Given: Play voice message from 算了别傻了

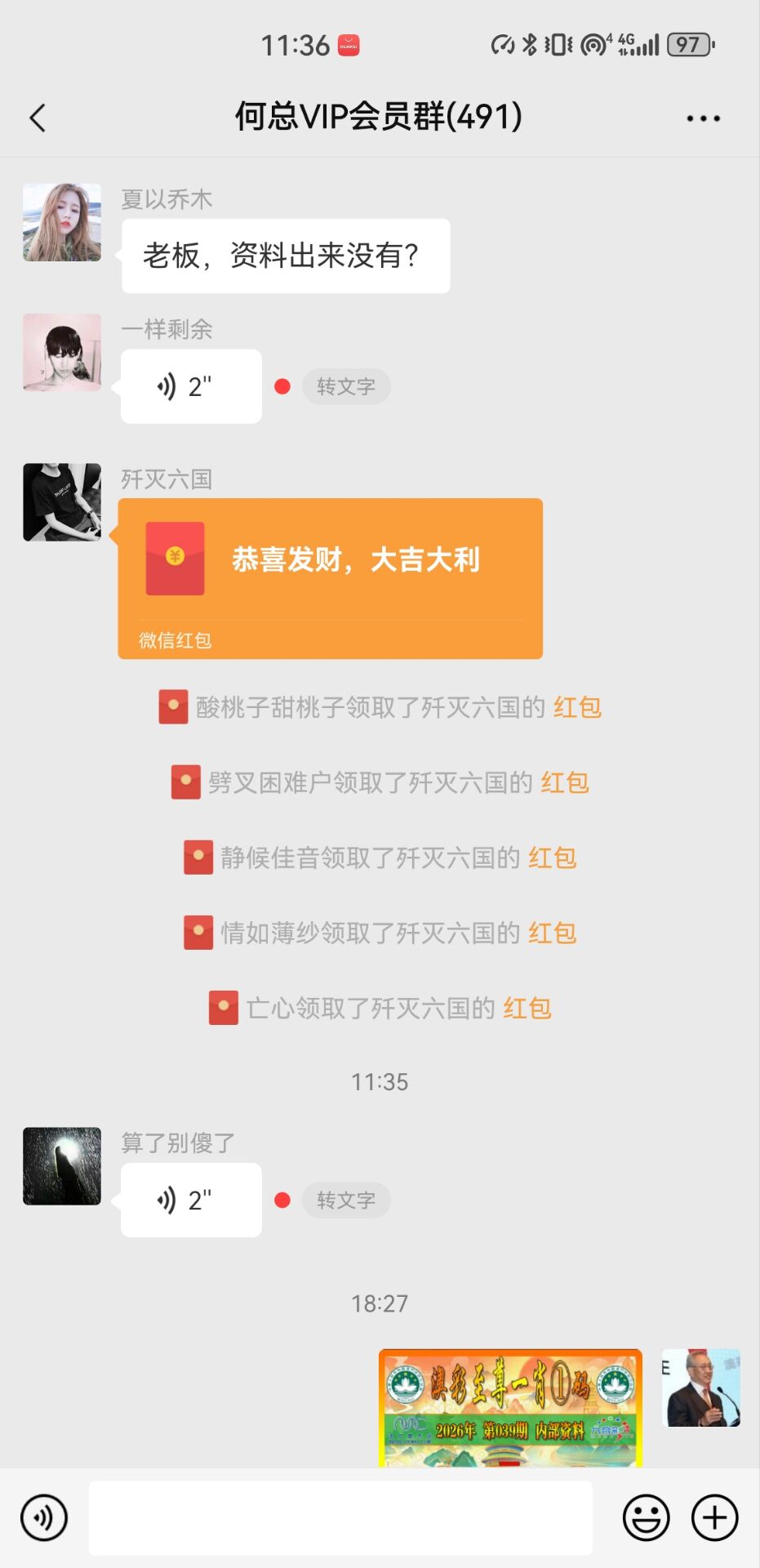Looking at the screenshot, I should pos(191,1200).
